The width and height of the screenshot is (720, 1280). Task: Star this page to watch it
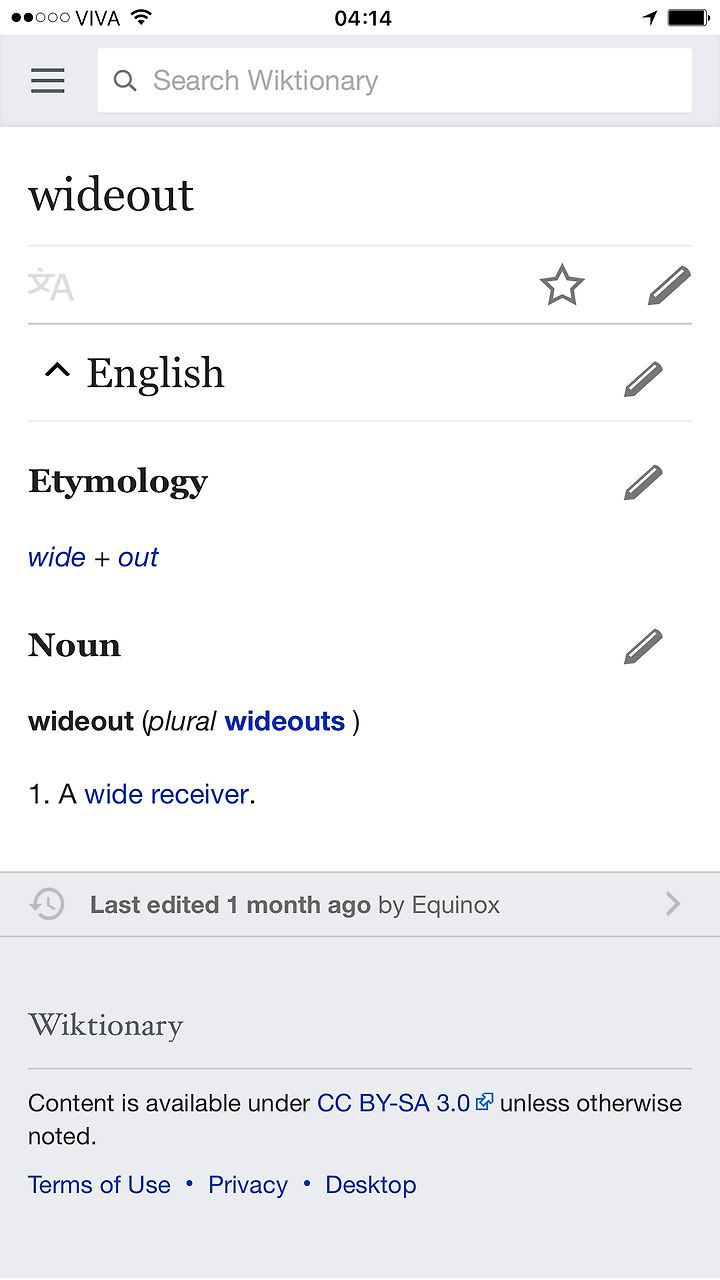tap(562, 285)
